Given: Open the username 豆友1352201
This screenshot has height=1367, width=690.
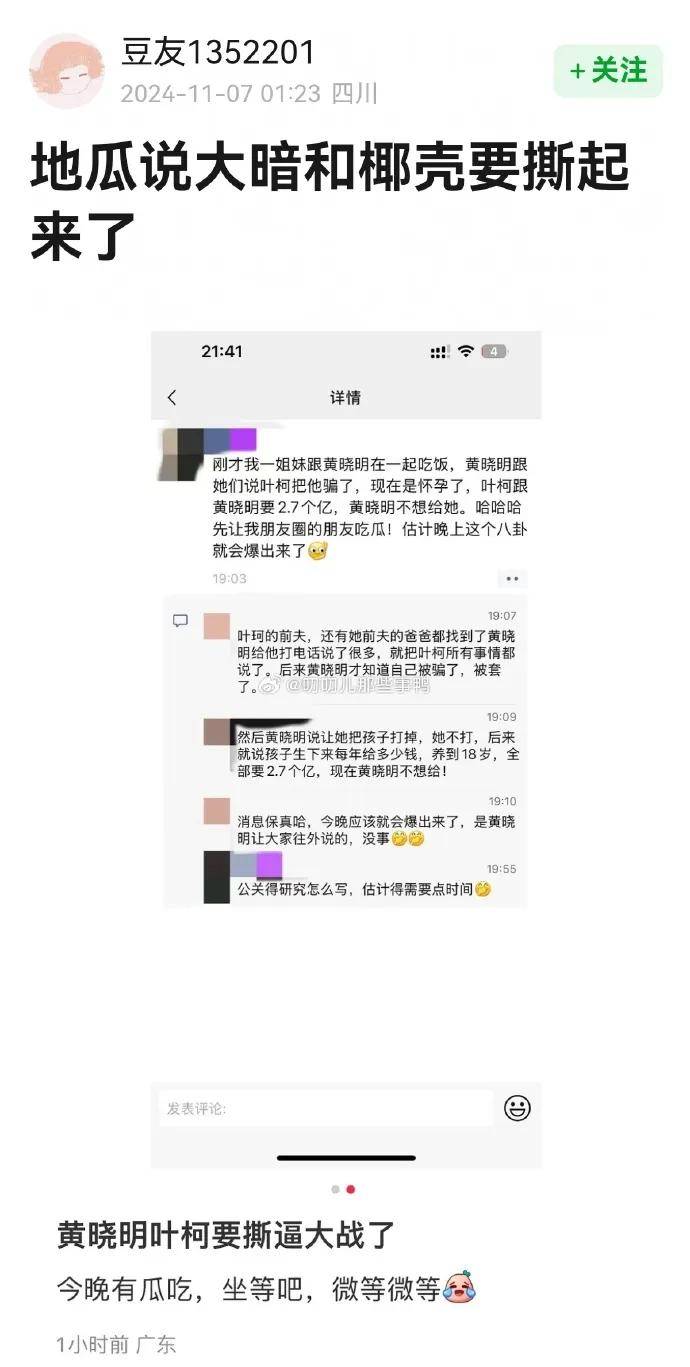Looking at the screenshot, I should [x=218, y=52].
